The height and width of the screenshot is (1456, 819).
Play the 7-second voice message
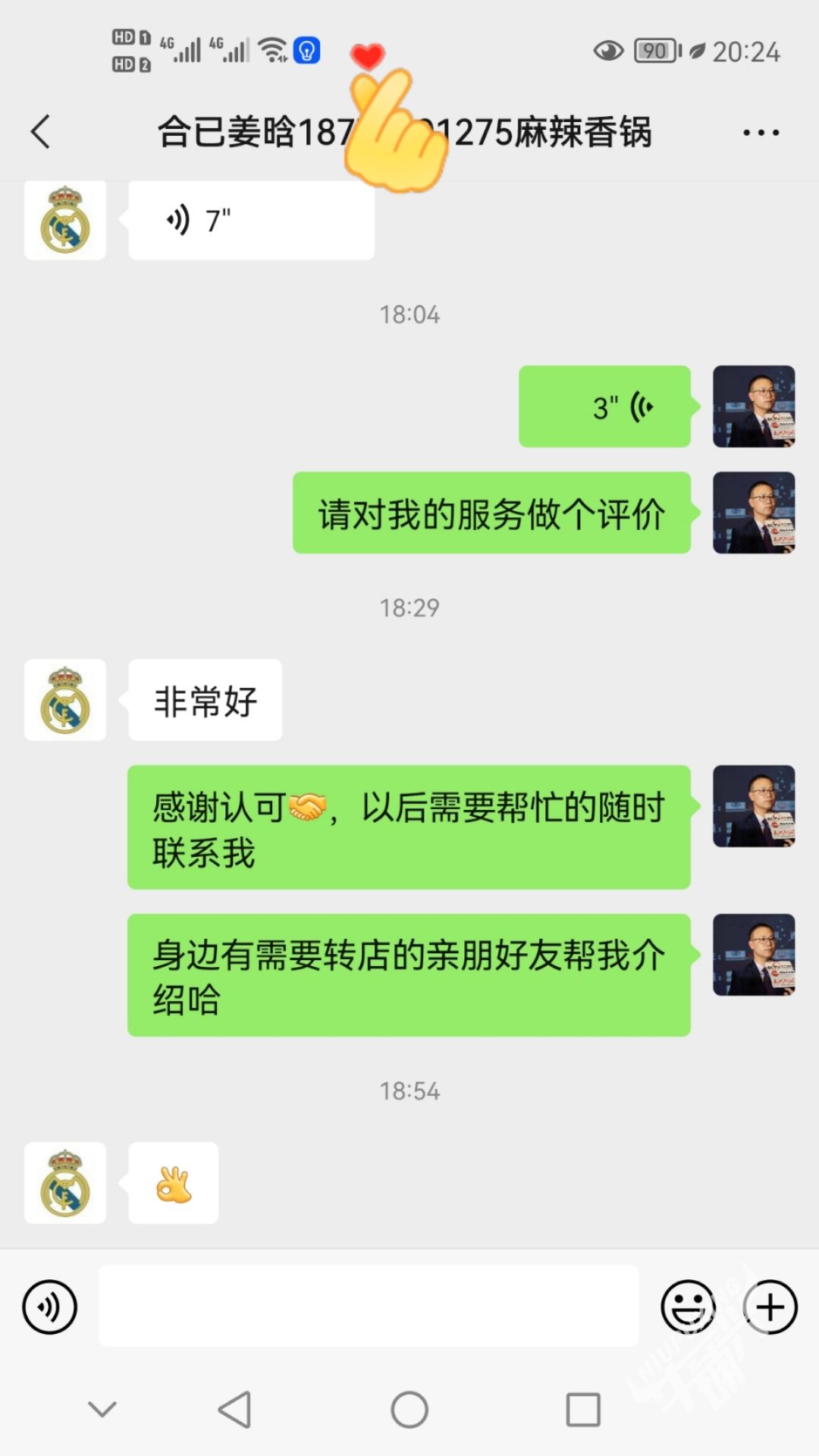pyautogui.click(x=251, y=221)
